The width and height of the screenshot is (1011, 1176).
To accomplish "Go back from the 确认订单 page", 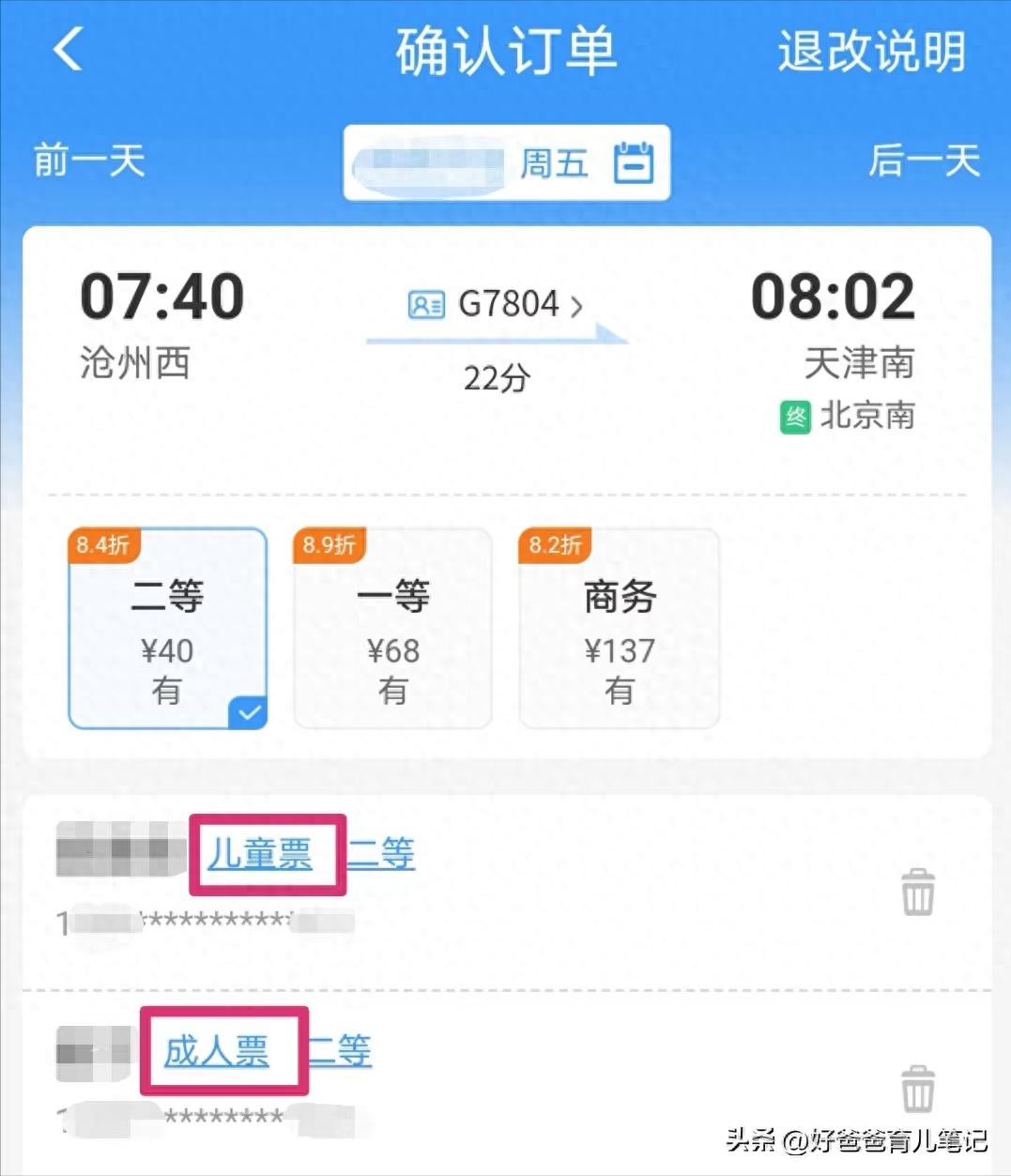I will pos(69,49).
